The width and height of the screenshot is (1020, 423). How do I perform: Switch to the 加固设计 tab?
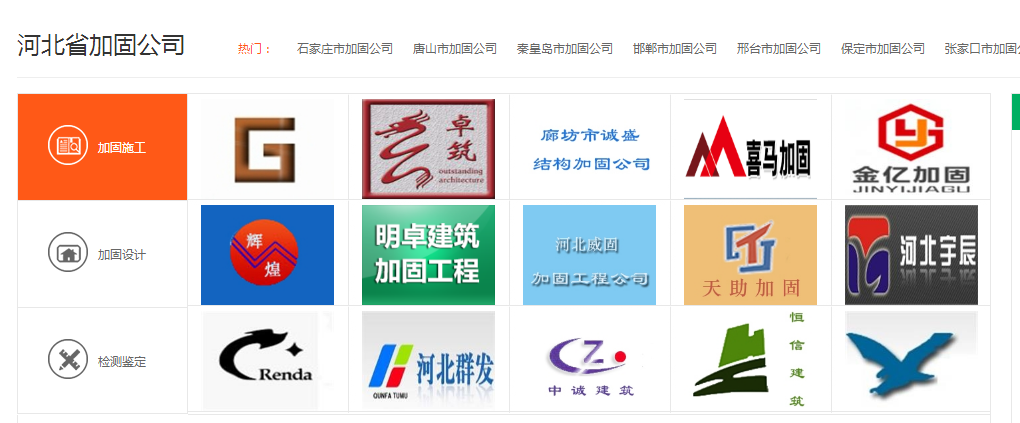[102, 254]
